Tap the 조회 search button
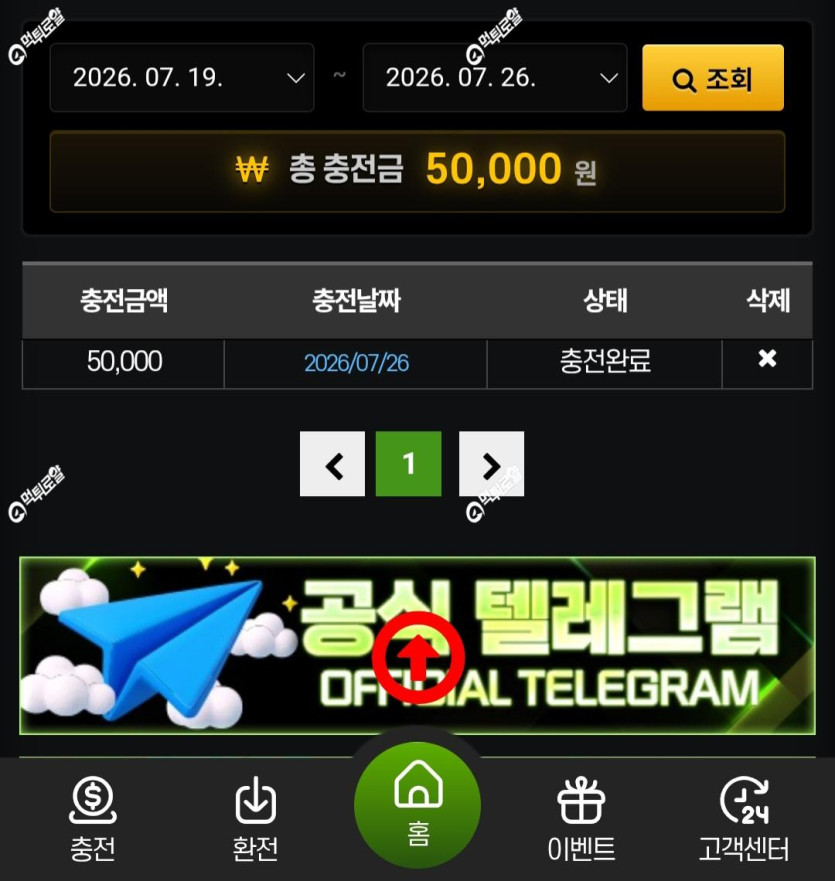 (713, 78)
